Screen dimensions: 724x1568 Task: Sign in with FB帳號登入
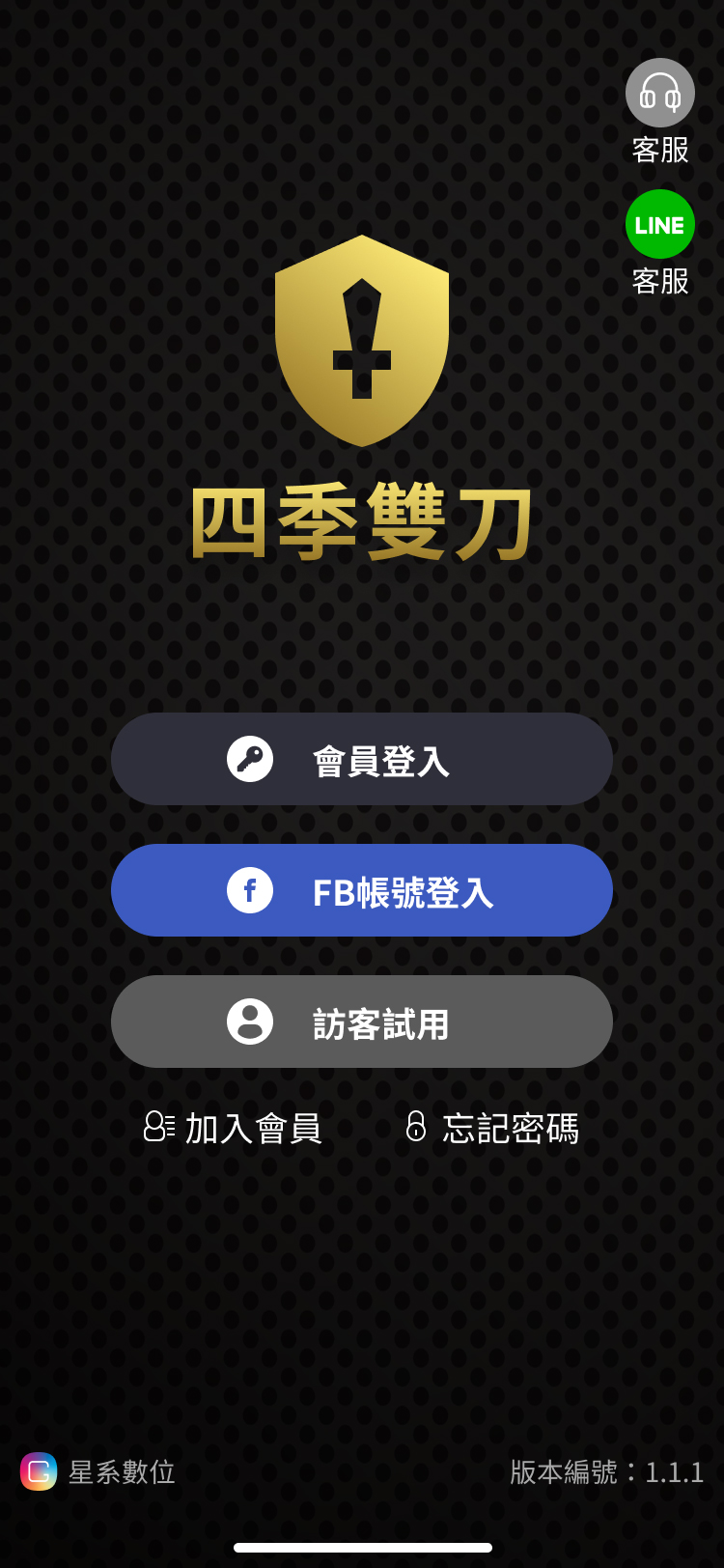pos(362,891)
